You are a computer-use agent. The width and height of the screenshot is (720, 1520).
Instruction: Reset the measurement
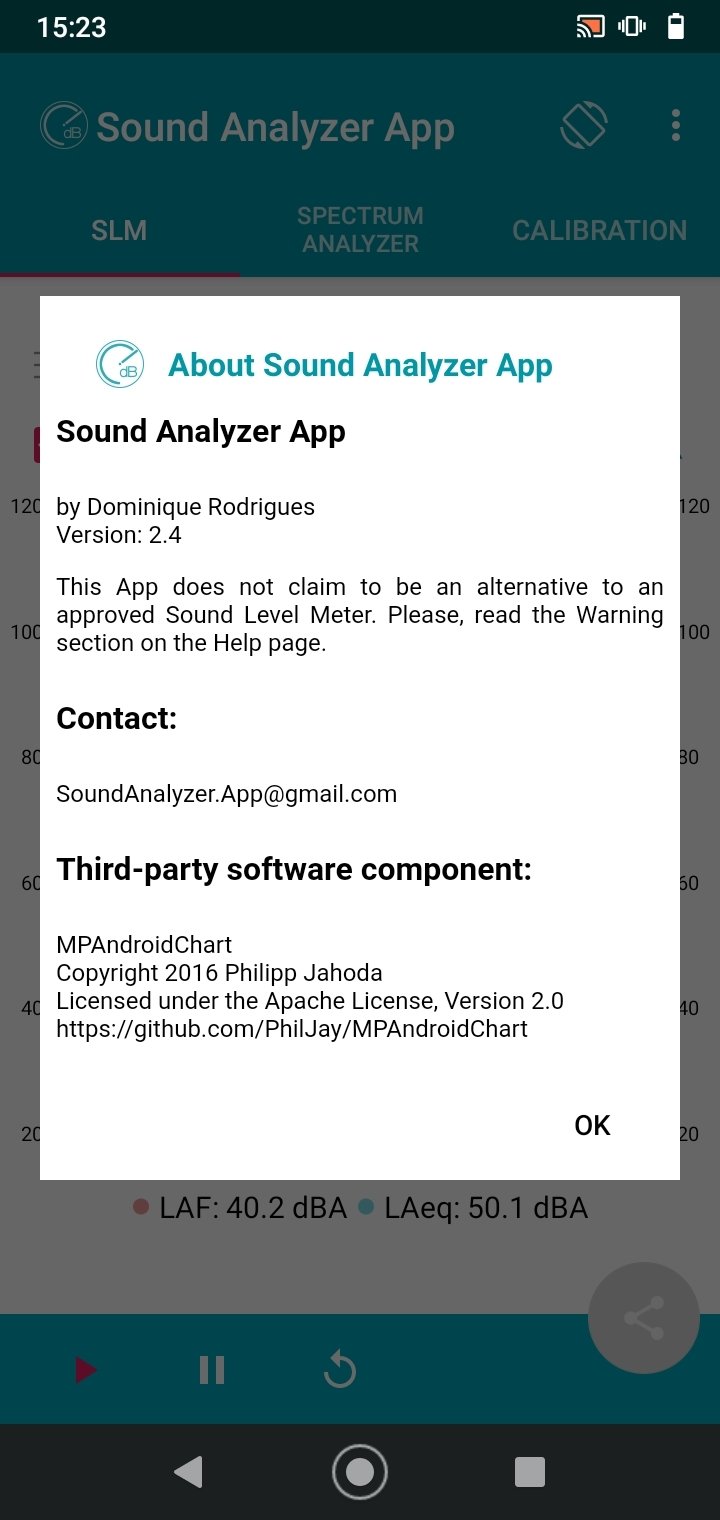(340, 1369)
